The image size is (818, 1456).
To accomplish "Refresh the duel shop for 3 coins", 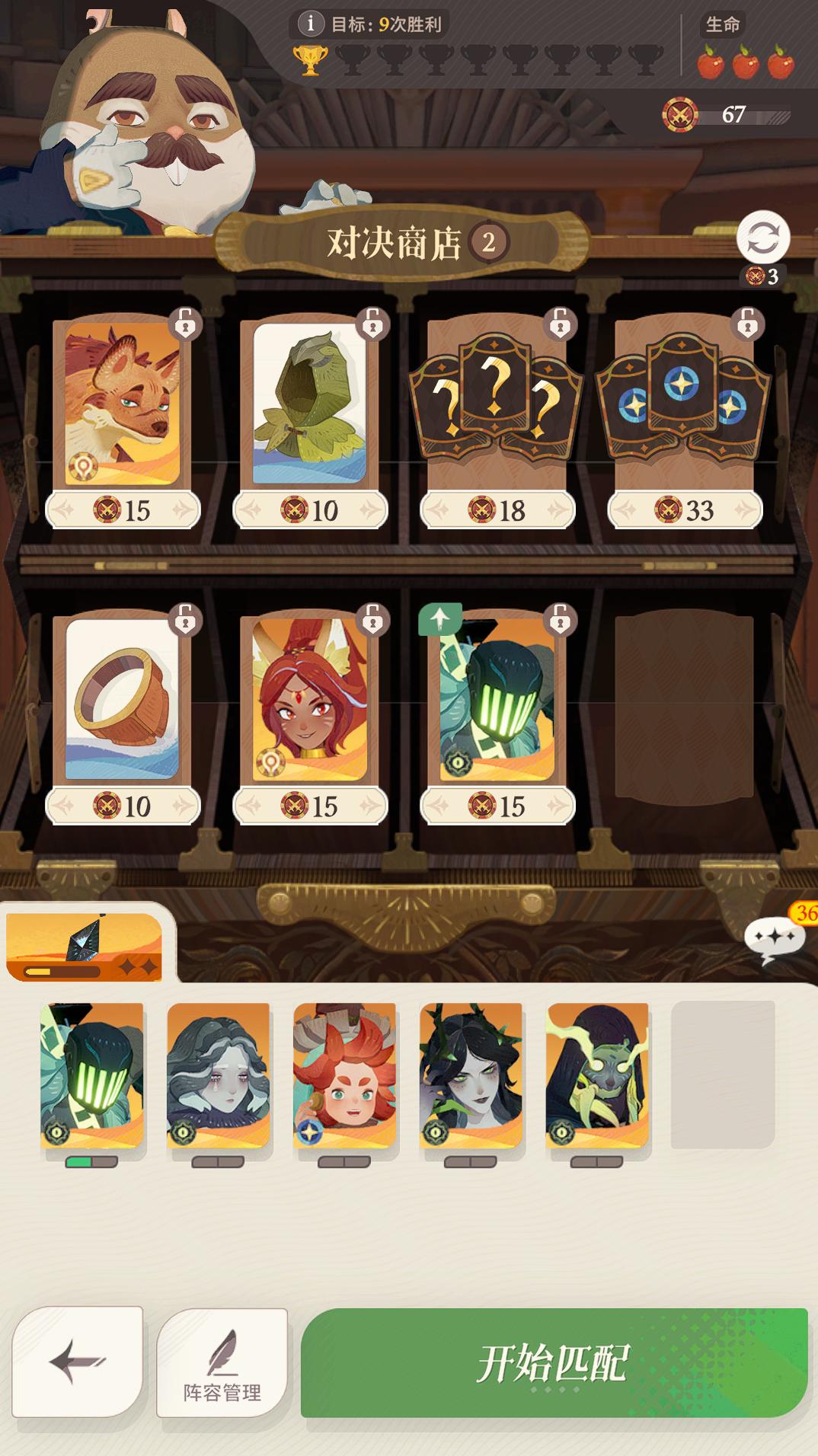I will pyautogui.click(x=762, y=238).
